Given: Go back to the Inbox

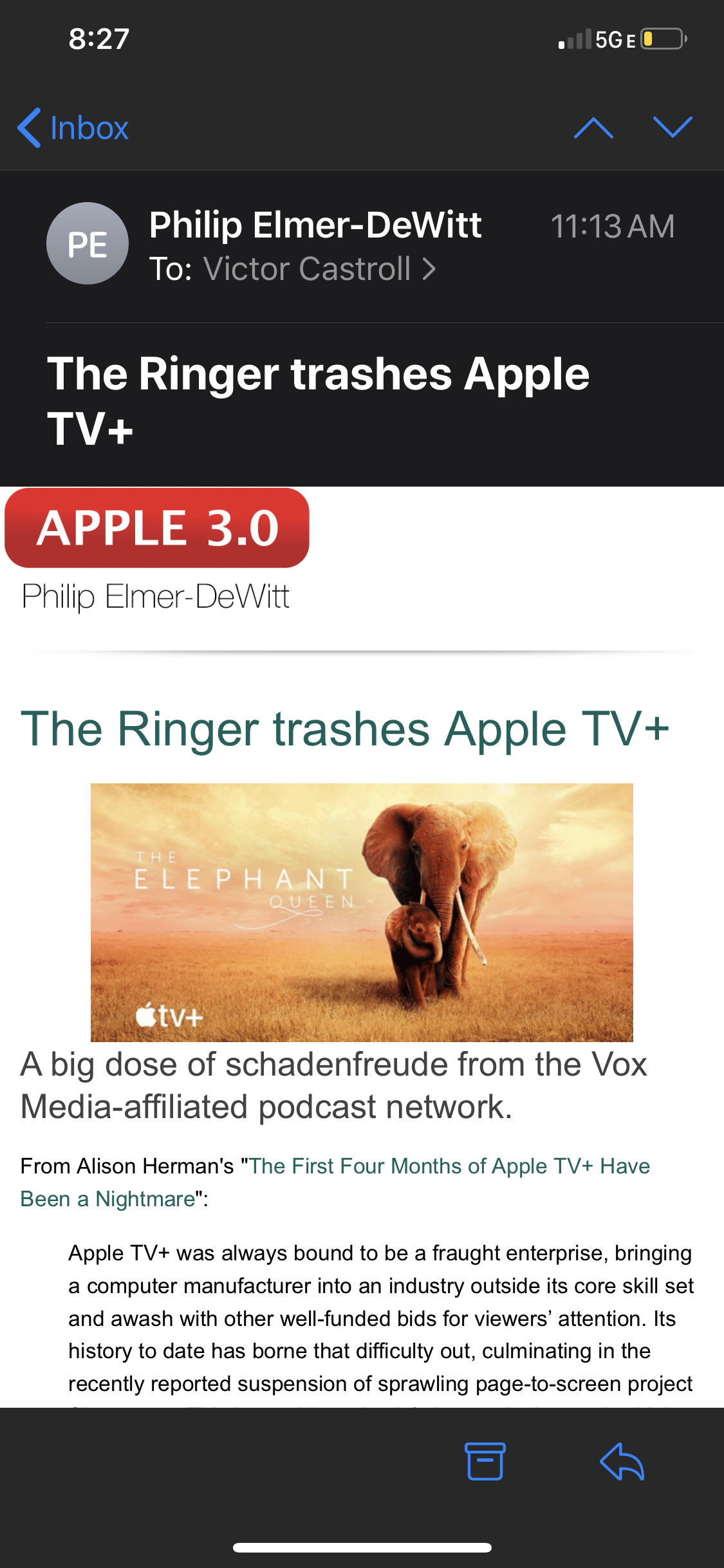Looking at the screenshot, I should pyautogui.click(x=73, y=128).
